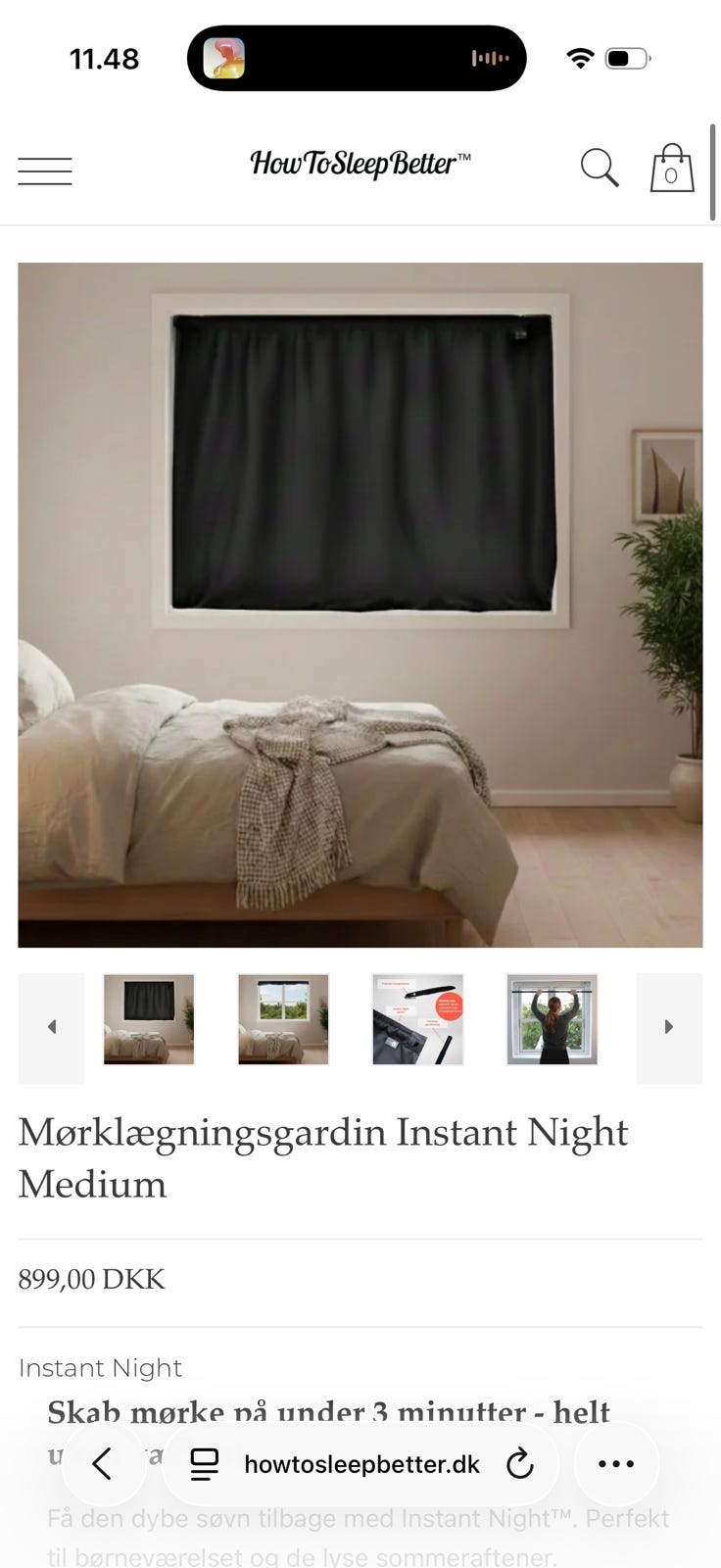Open the shopping bag cart
721x1568 pixels.
[672, 168]
